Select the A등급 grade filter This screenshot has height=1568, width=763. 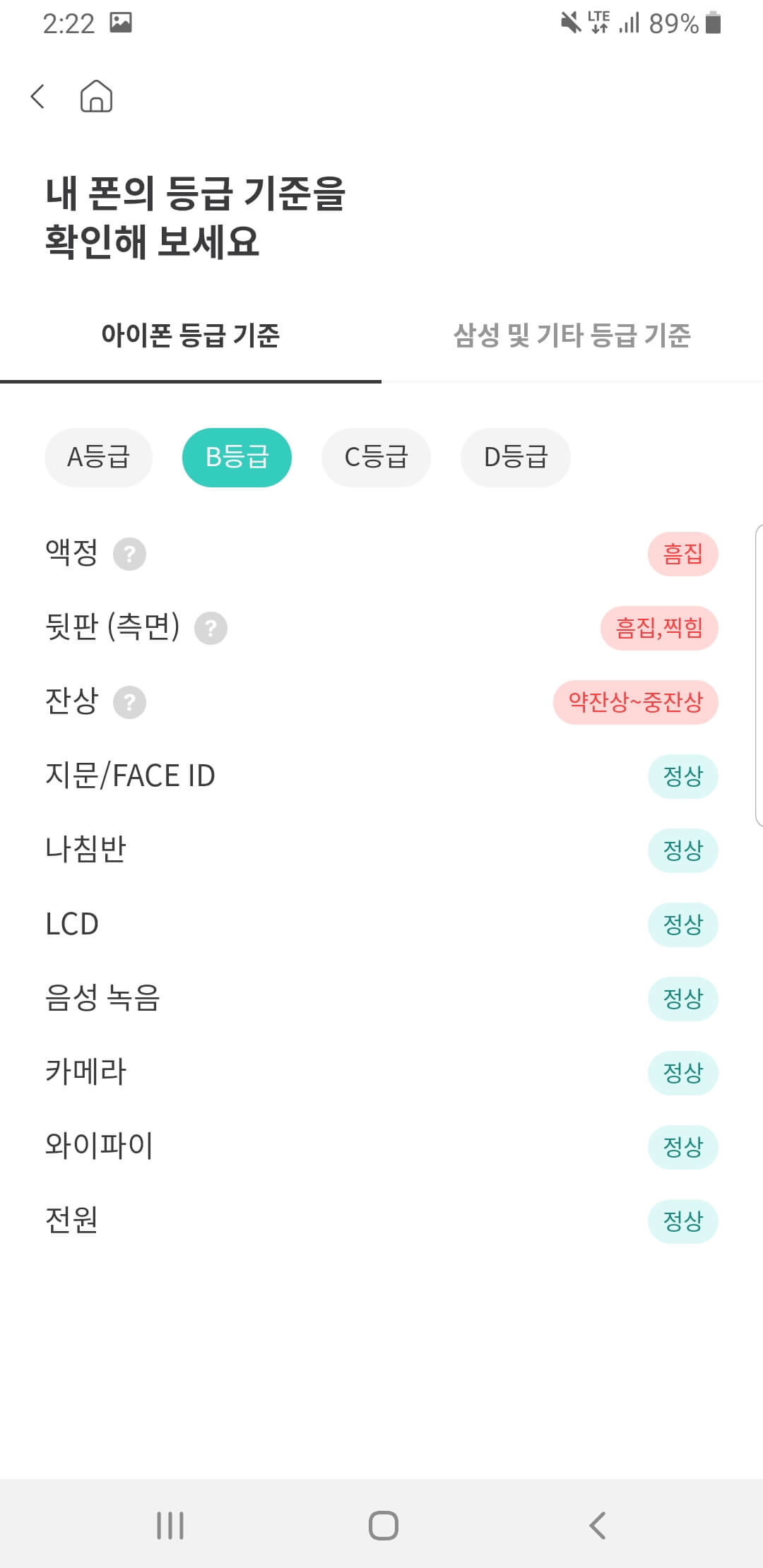coord(97,457)
